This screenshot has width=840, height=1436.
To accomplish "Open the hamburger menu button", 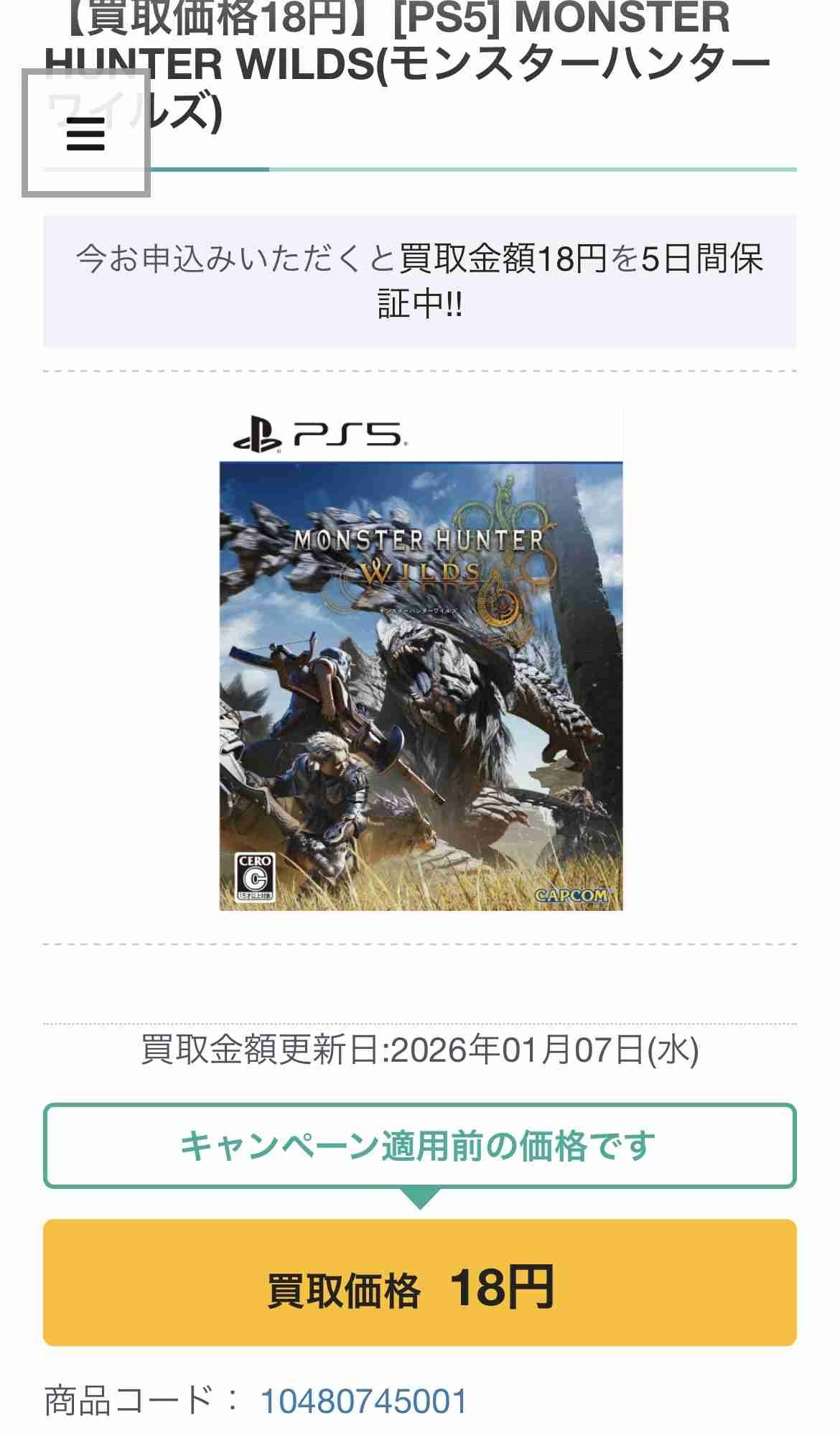I will [x=85, y=134].
